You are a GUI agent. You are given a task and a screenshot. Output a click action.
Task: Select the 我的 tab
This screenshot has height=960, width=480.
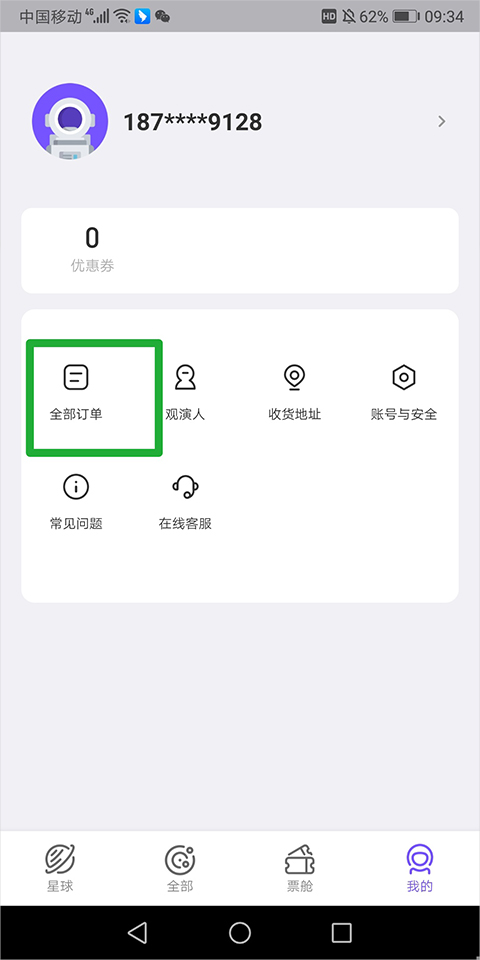coord(420,868)
